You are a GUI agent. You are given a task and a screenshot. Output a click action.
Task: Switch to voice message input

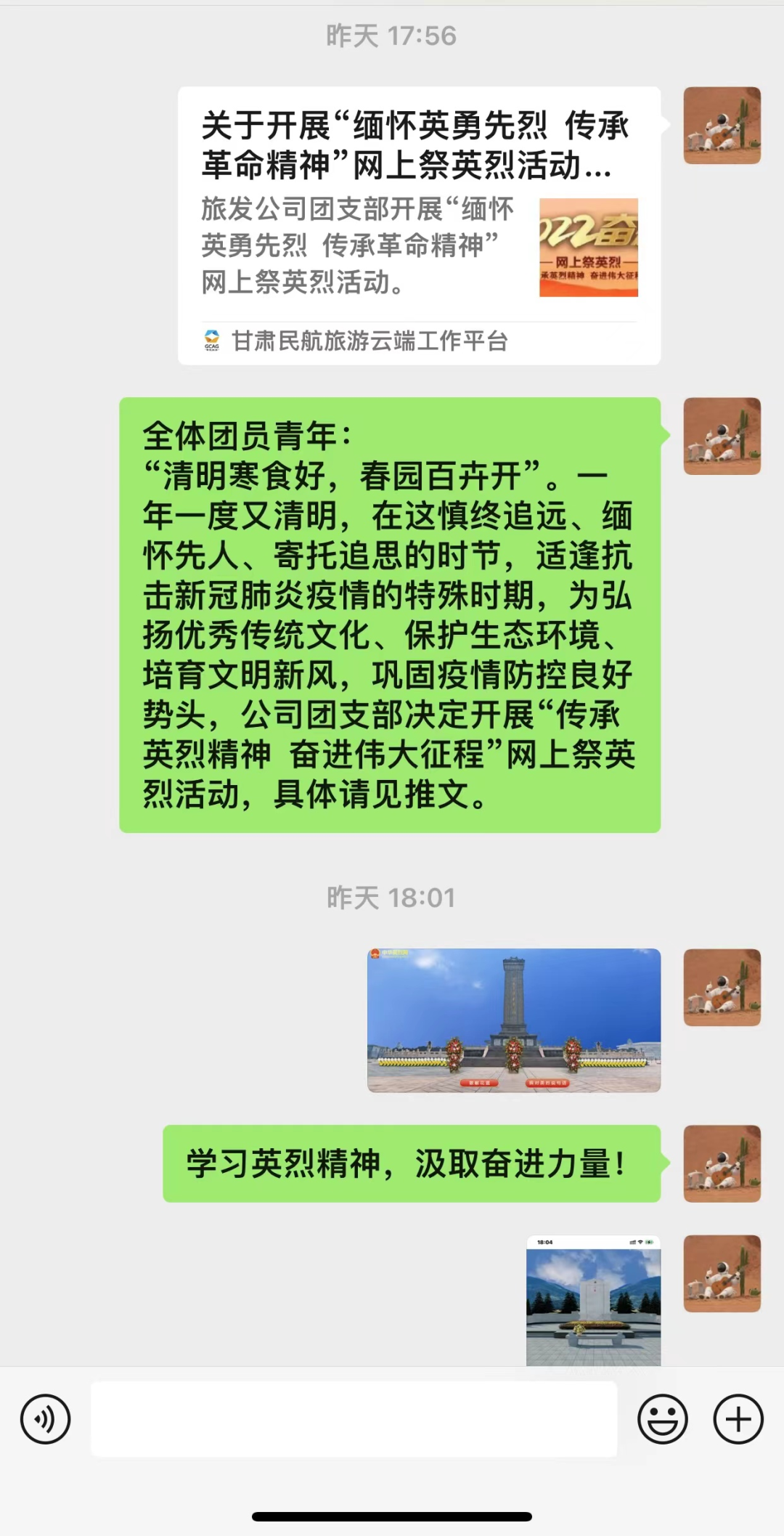pyautogui.click(x=45, y=1418)
